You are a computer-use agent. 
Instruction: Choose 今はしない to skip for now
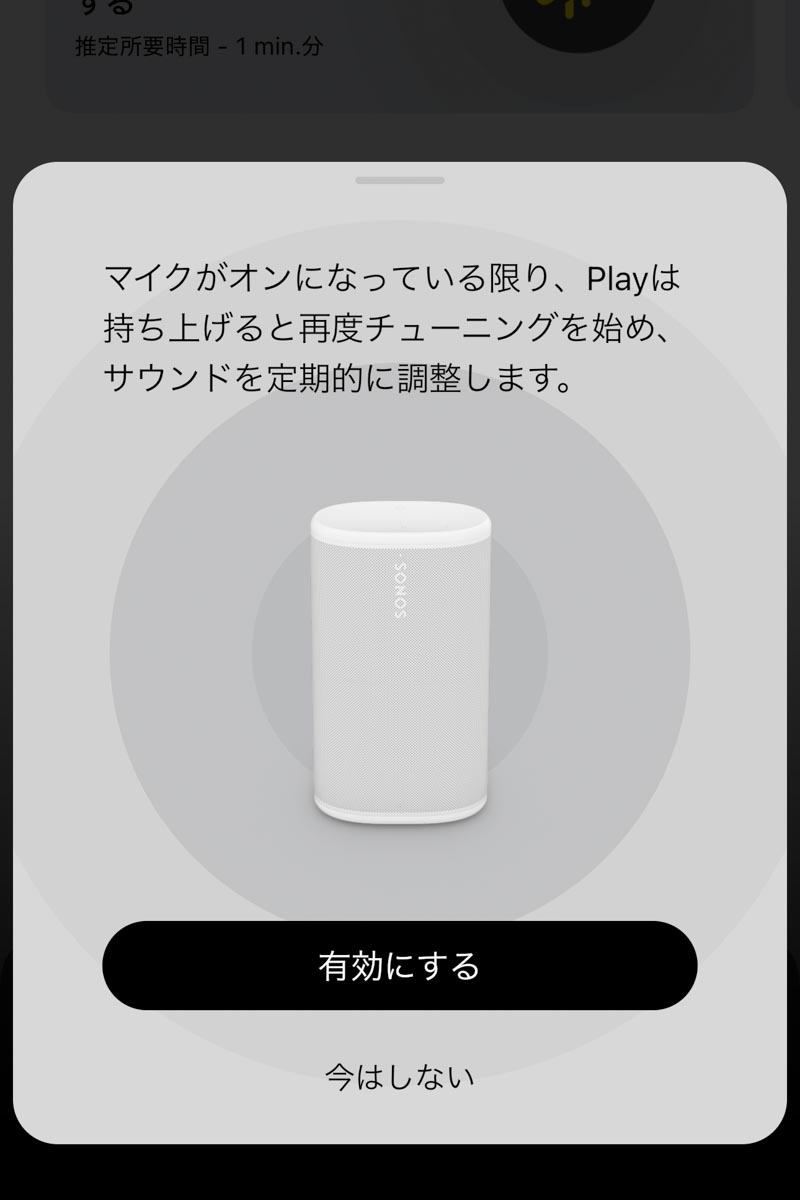[399, 1077]
